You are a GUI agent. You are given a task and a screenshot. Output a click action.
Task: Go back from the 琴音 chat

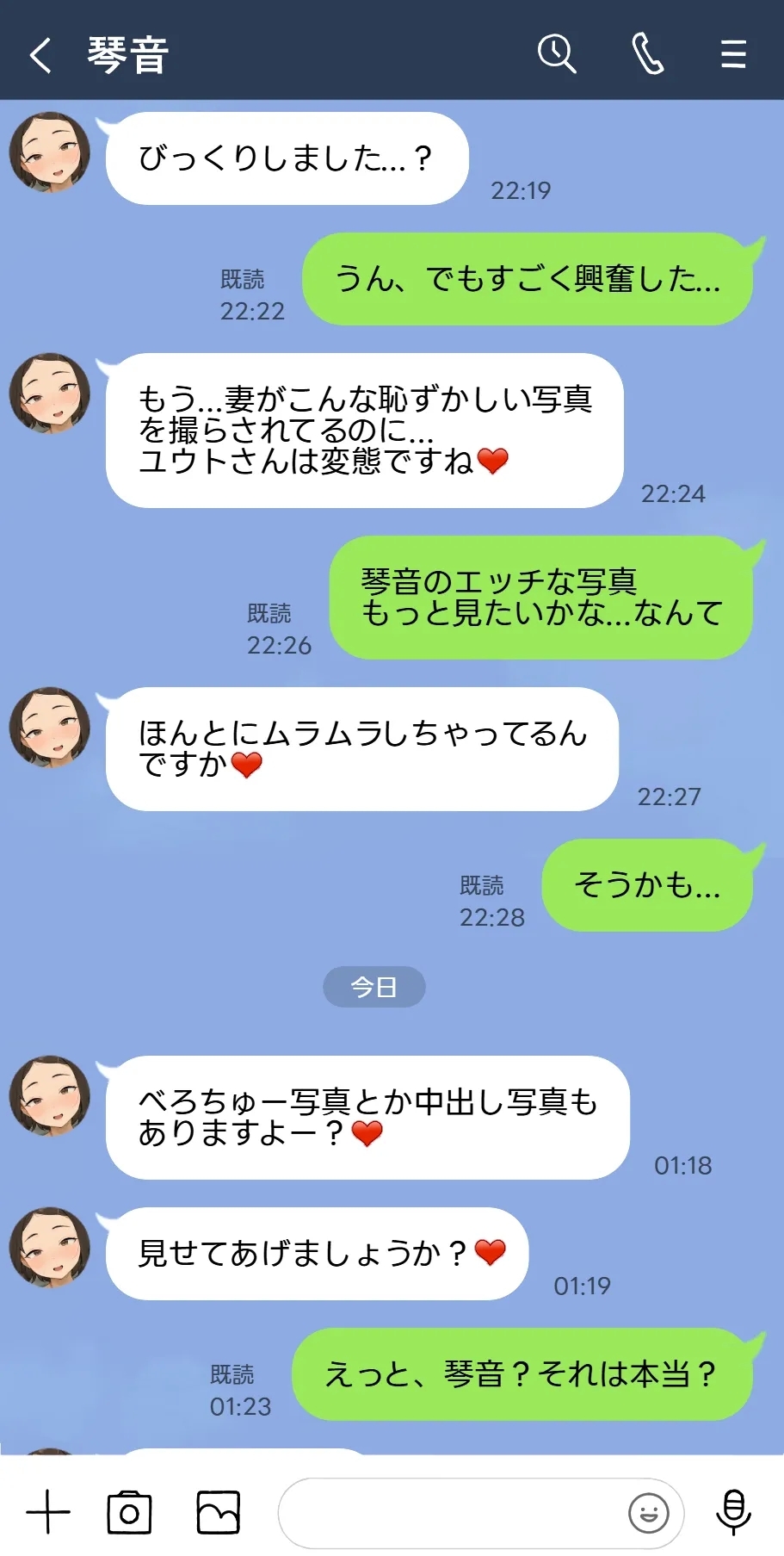pos(40,55)
